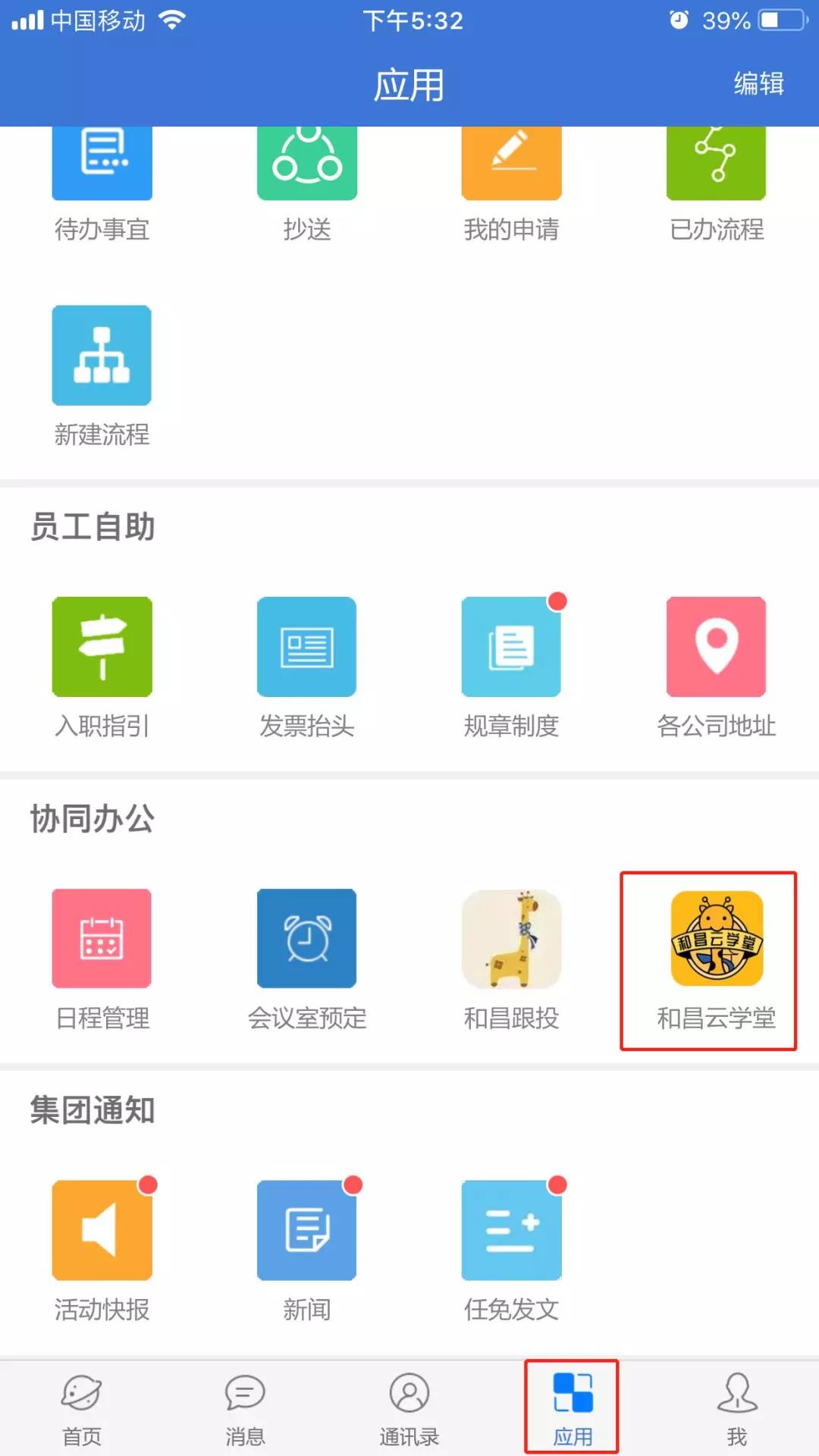
Task: Open 活动快报 notices
Action: point(102,1230)
